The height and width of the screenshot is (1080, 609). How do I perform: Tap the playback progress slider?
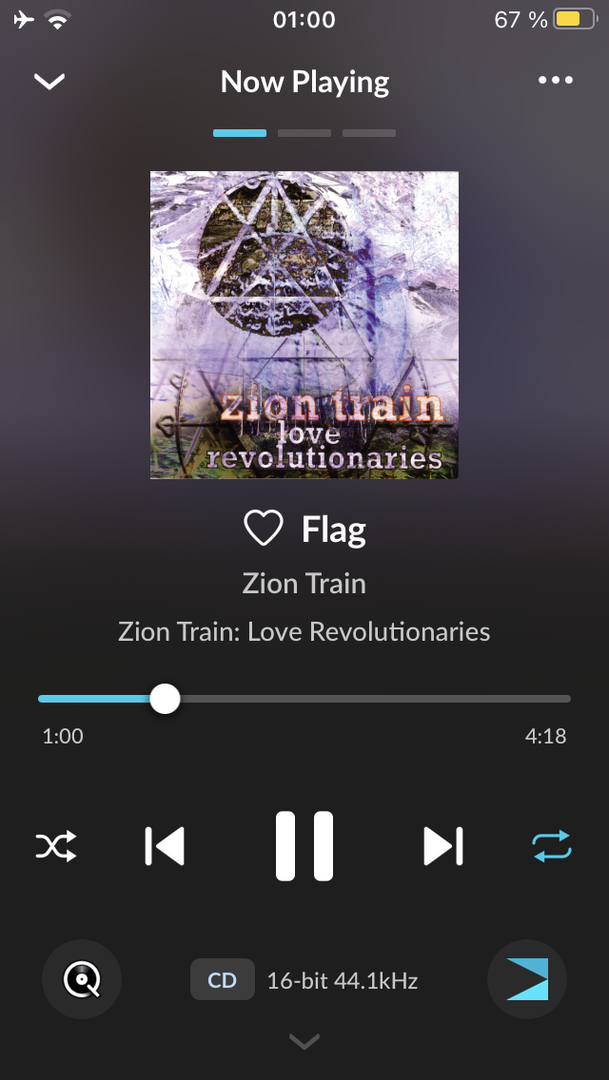point(304,698)
